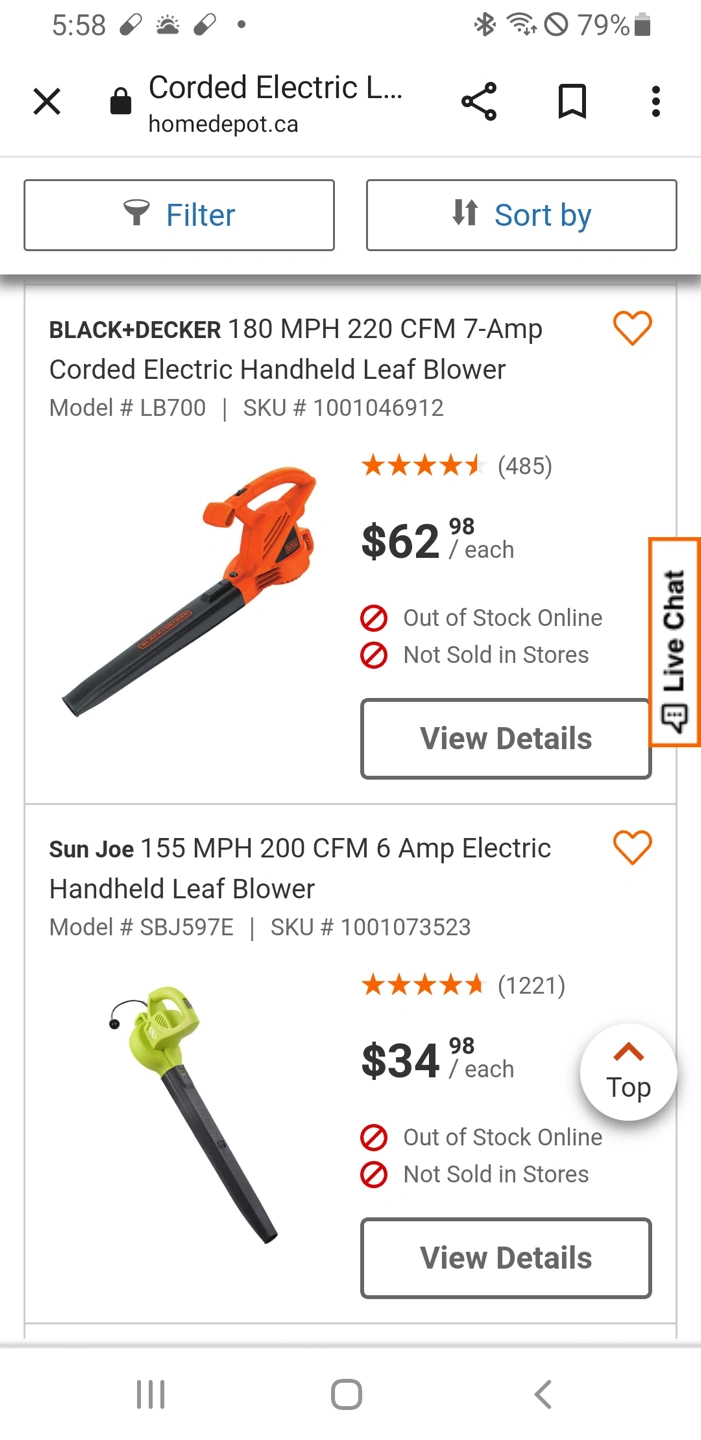Open the BLACK+DECKER leaf blower image
This screenshot has height=1440, width=701.
[x=190, y=592]
